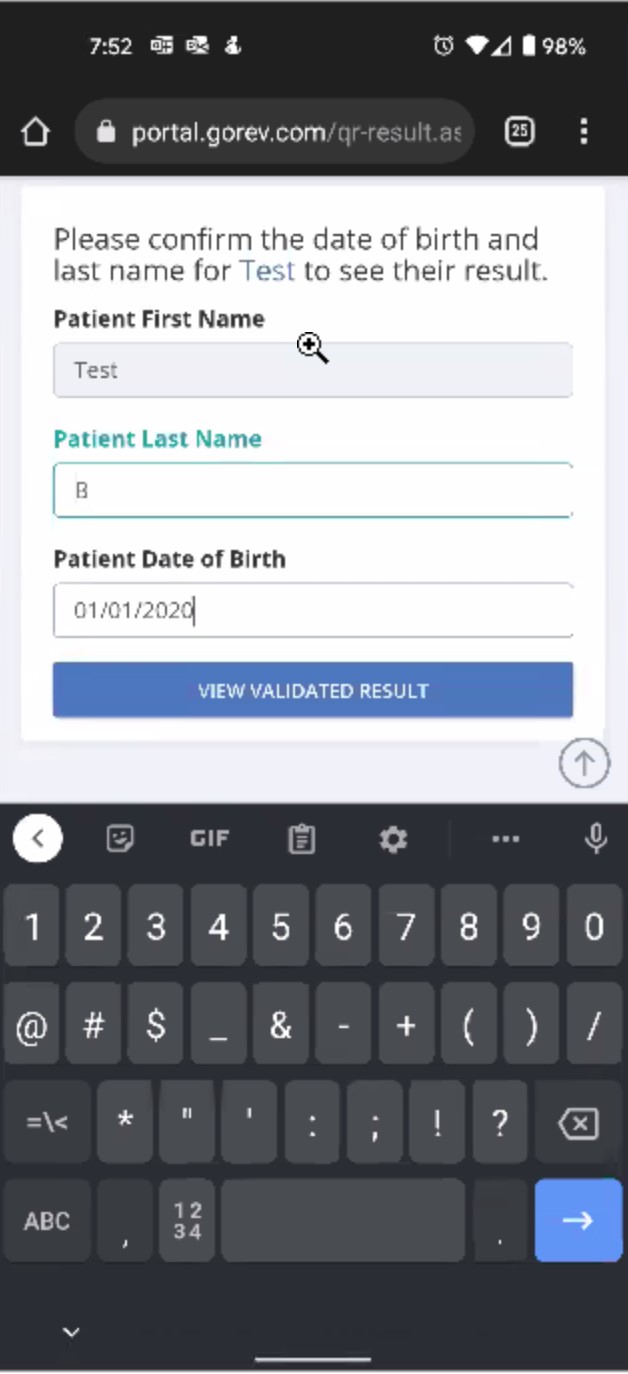This screenshot has height=1374, width=628.
Task: Open keyboard settings gear
Action: coord(393,838)
